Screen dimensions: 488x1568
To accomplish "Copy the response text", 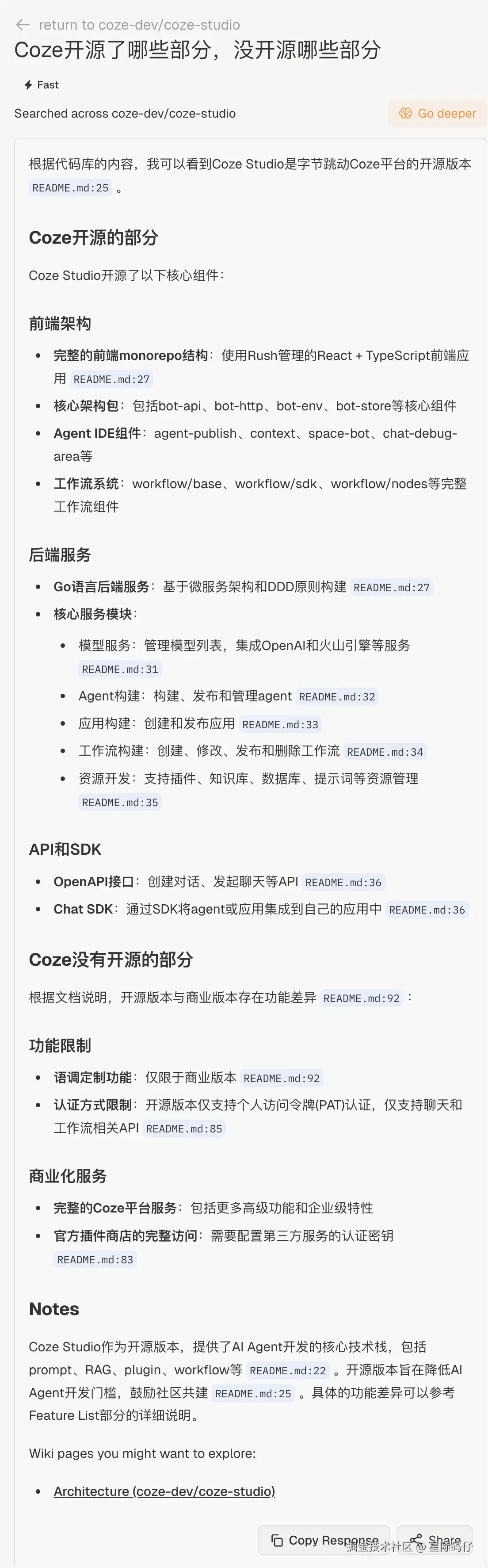I will 324,1539.
